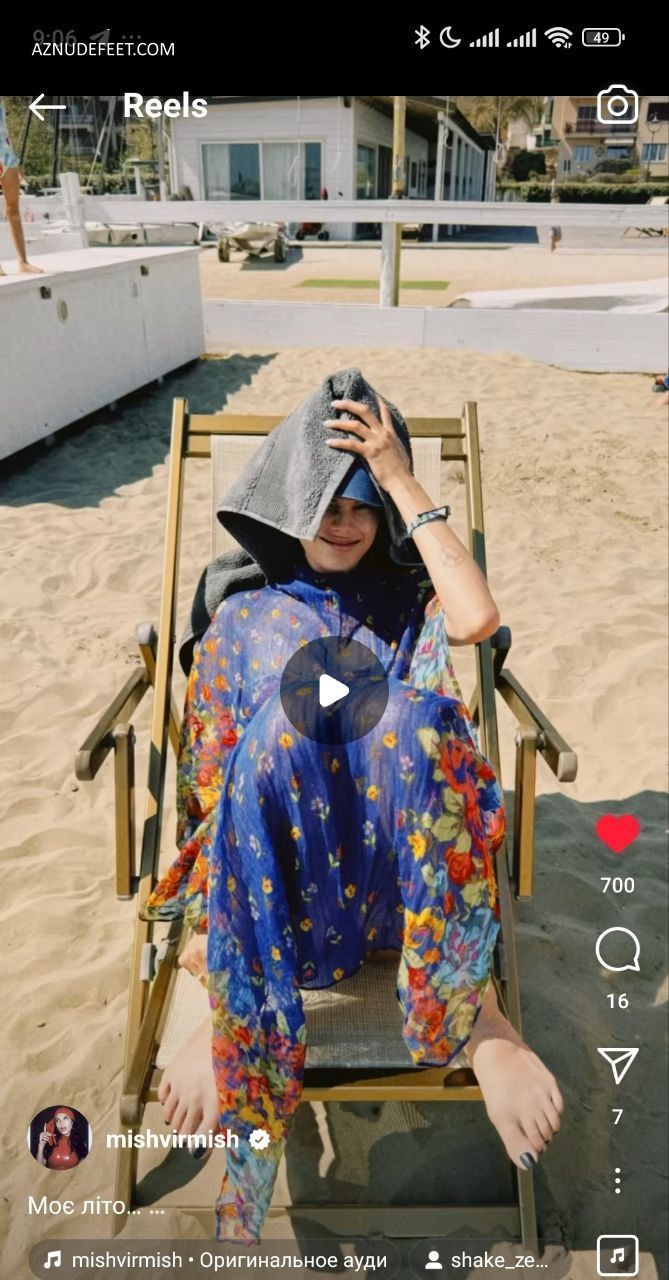
Task: Share the reel using the paper plane icon
Action: 617,1065
